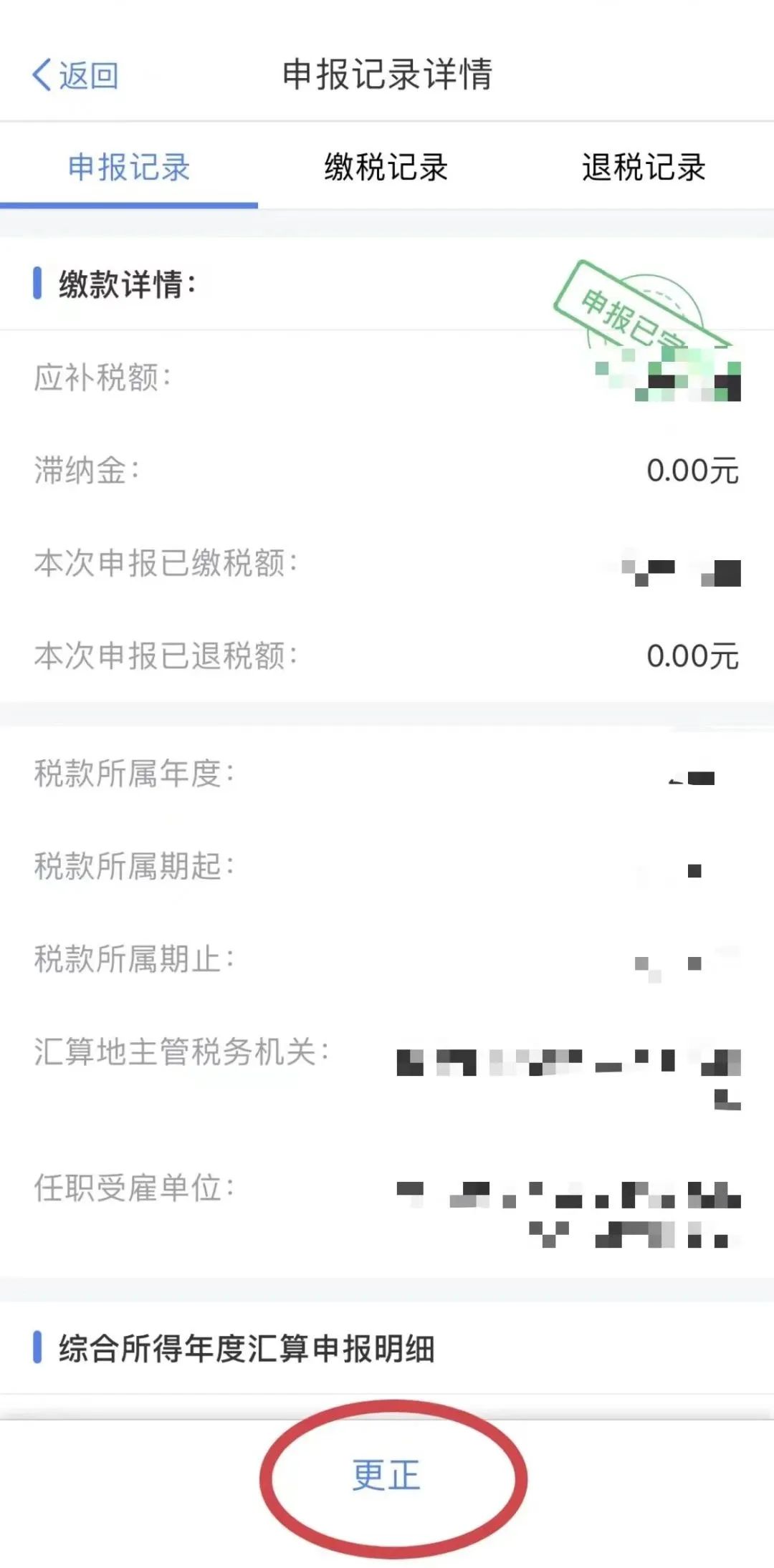Image resolution: width=774 pixels, height=1568 pixels.
Task: Open the 退税记录 tab
Action: [644, 168]
